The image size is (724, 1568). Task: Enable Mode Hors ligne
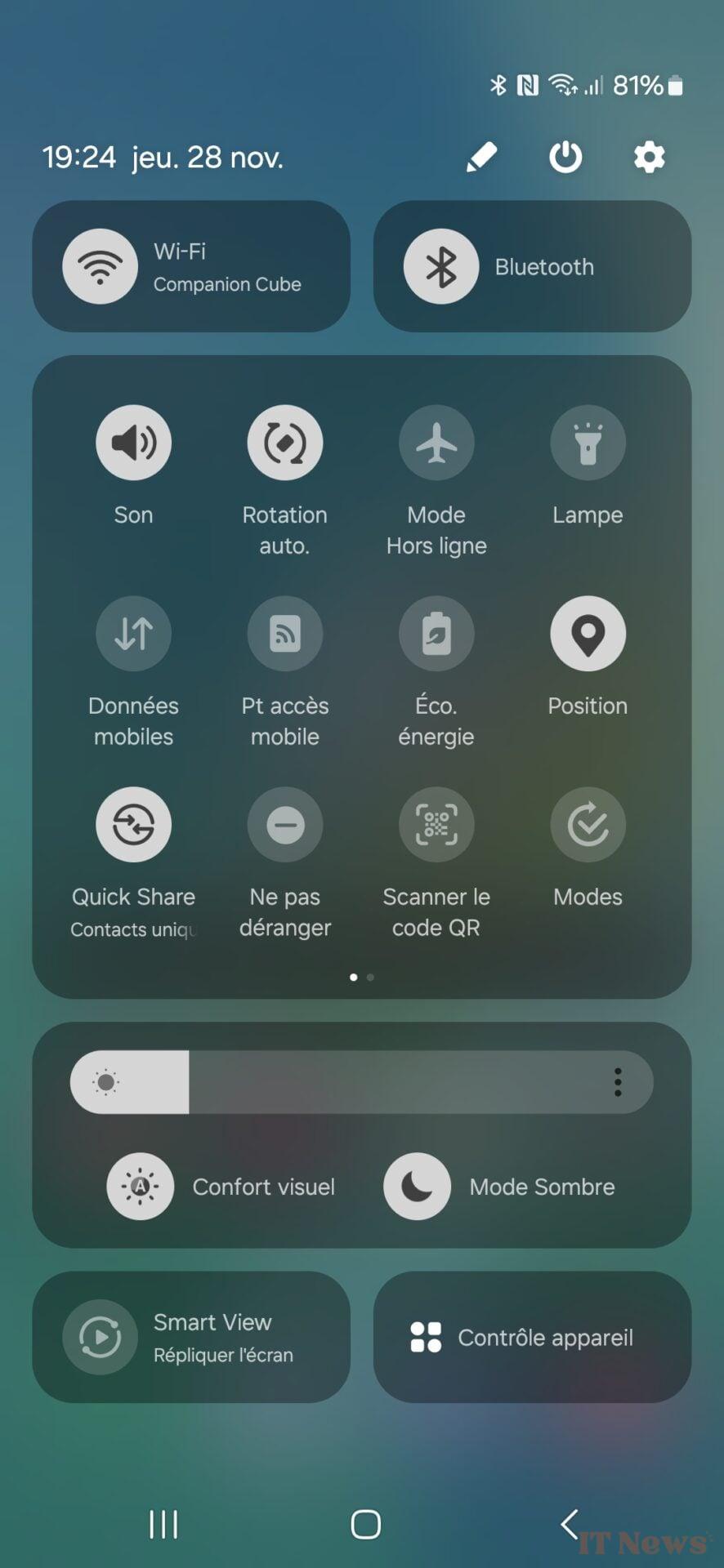(436, 443)
